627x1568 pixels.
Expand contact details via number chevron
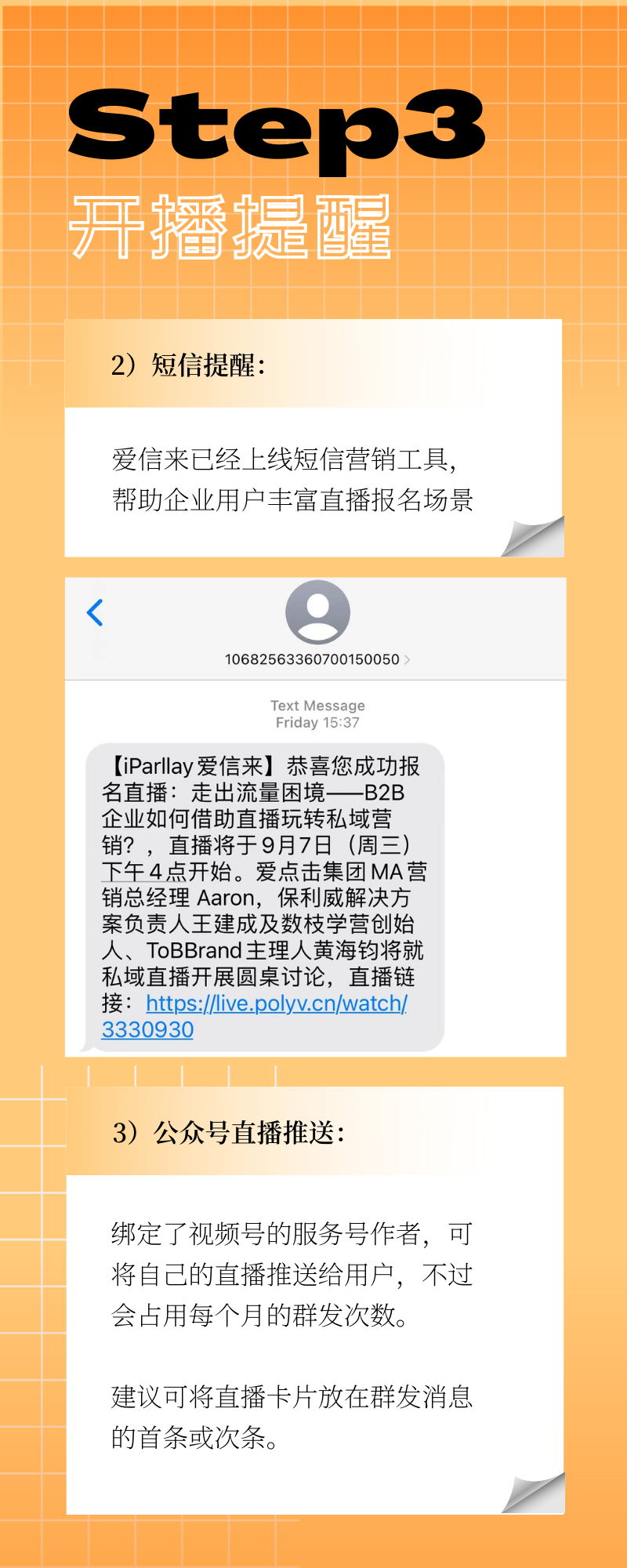(407, 661)
